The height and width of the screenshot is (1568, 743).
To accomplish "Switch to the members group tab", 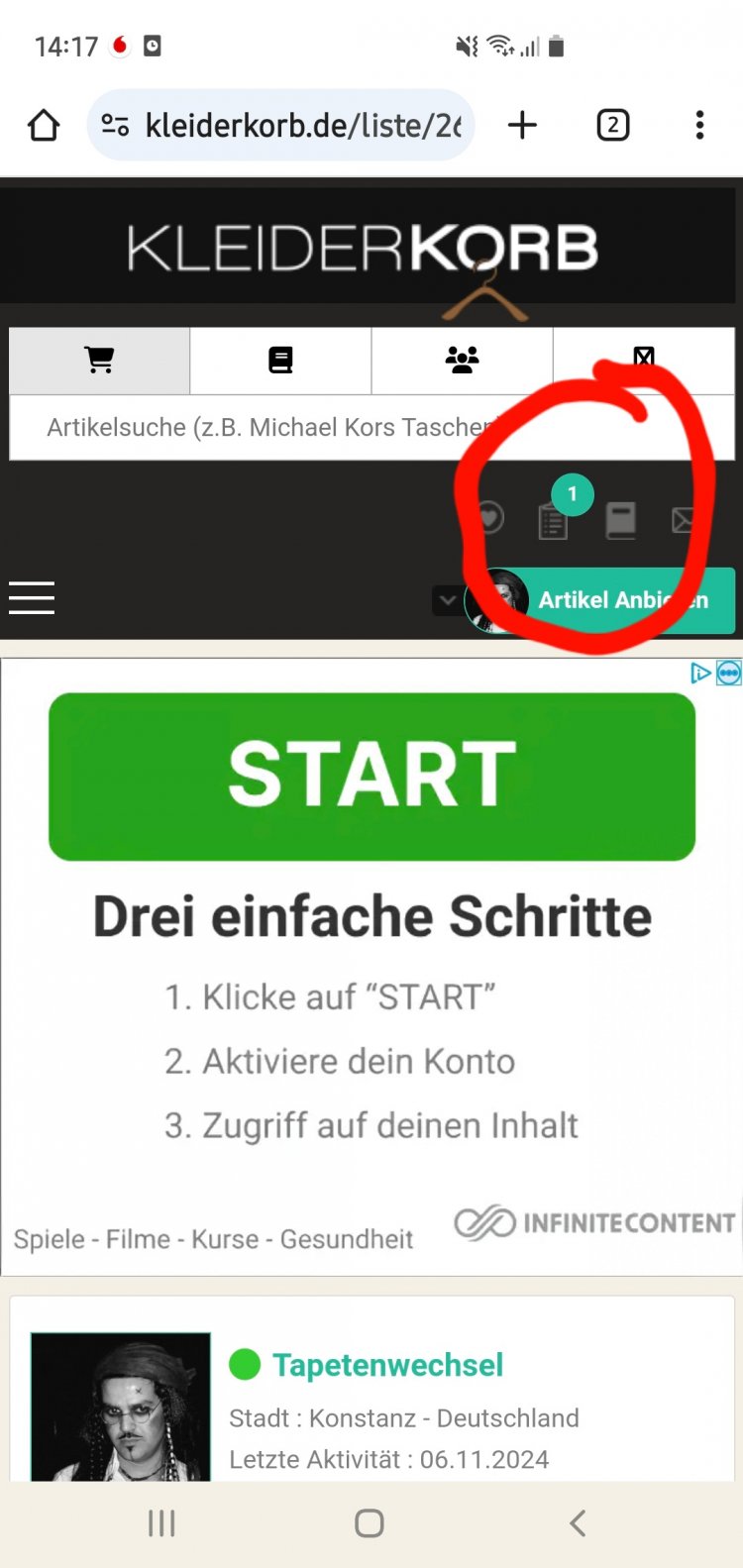I will pos(462,361).
